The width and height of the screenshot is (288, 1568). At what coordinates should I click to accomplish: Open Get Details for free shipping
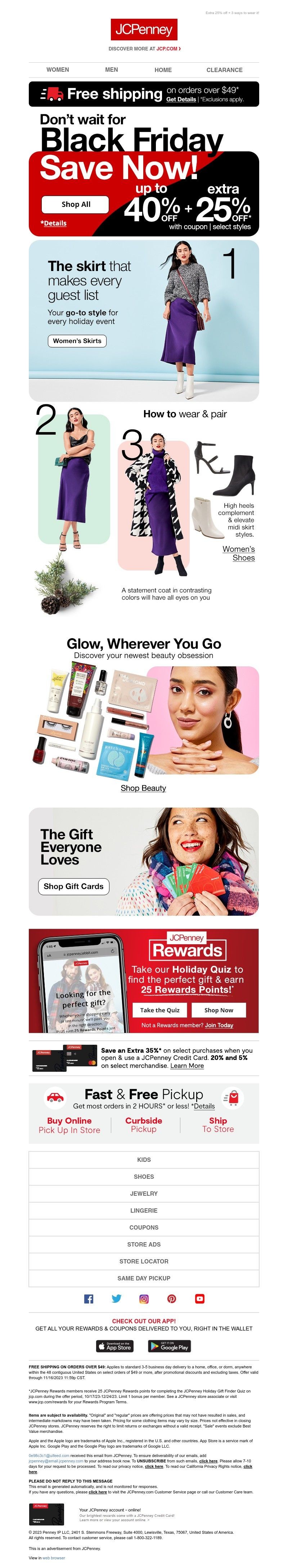tap(181, 99)
